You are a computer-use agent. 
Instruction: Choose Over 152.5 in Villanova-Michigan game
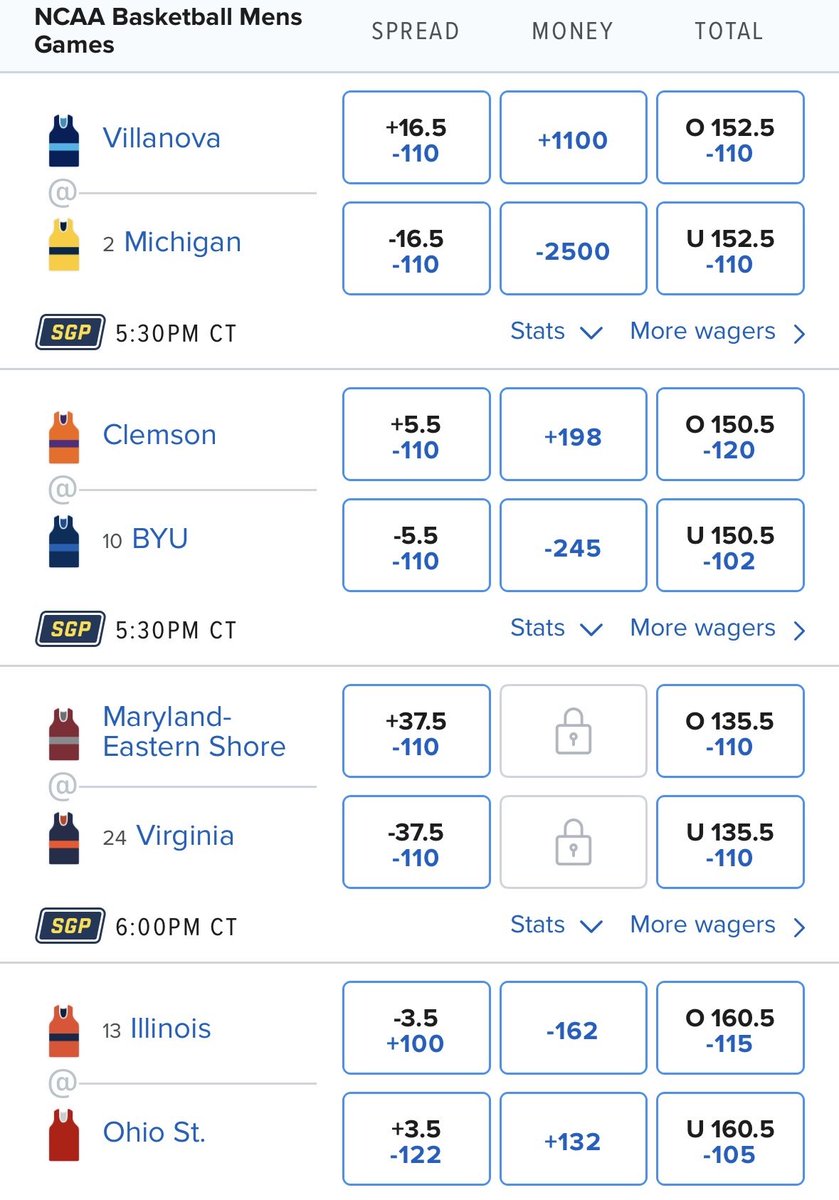coord(730,138)
